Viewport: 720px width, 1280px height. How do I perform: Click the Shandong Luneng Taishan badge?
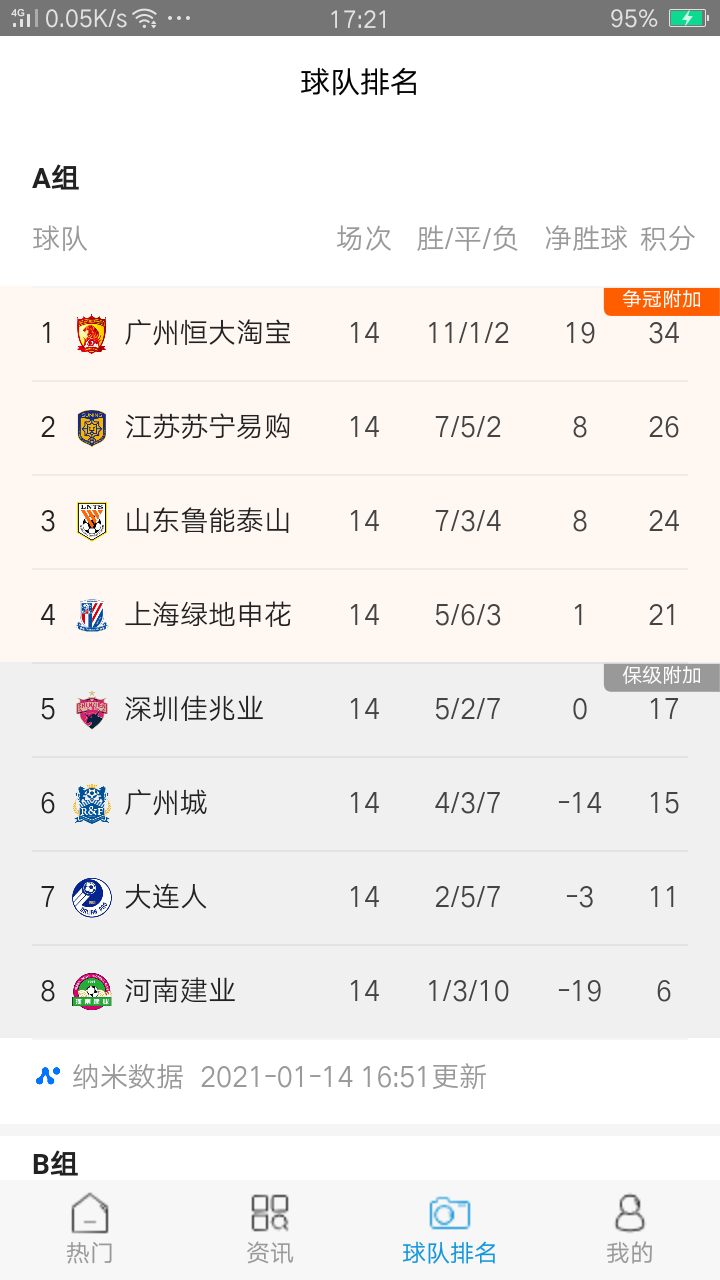click(91, 520)
